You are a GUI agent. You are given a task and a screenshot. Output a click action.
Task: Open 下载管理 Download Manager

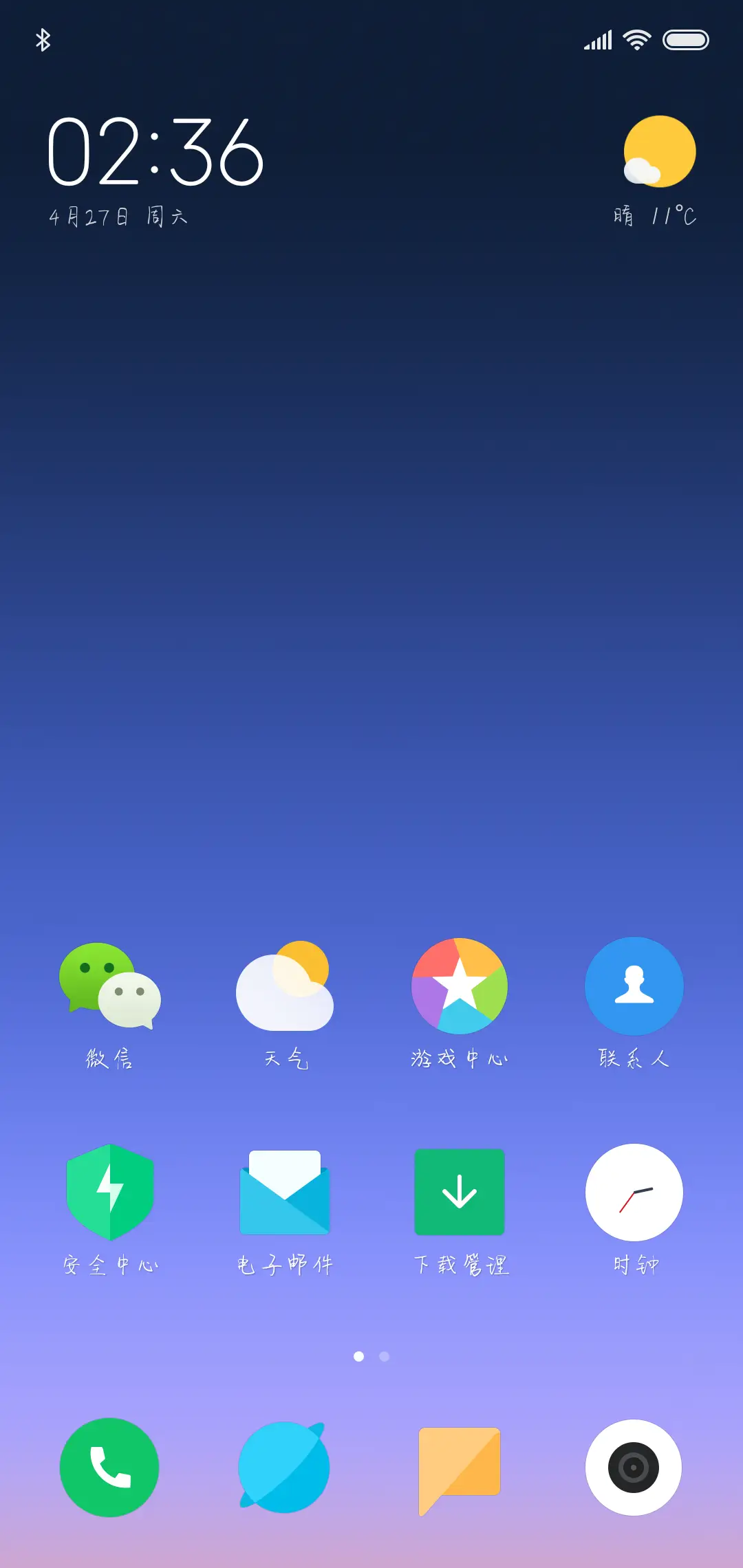coord(460,1192)
